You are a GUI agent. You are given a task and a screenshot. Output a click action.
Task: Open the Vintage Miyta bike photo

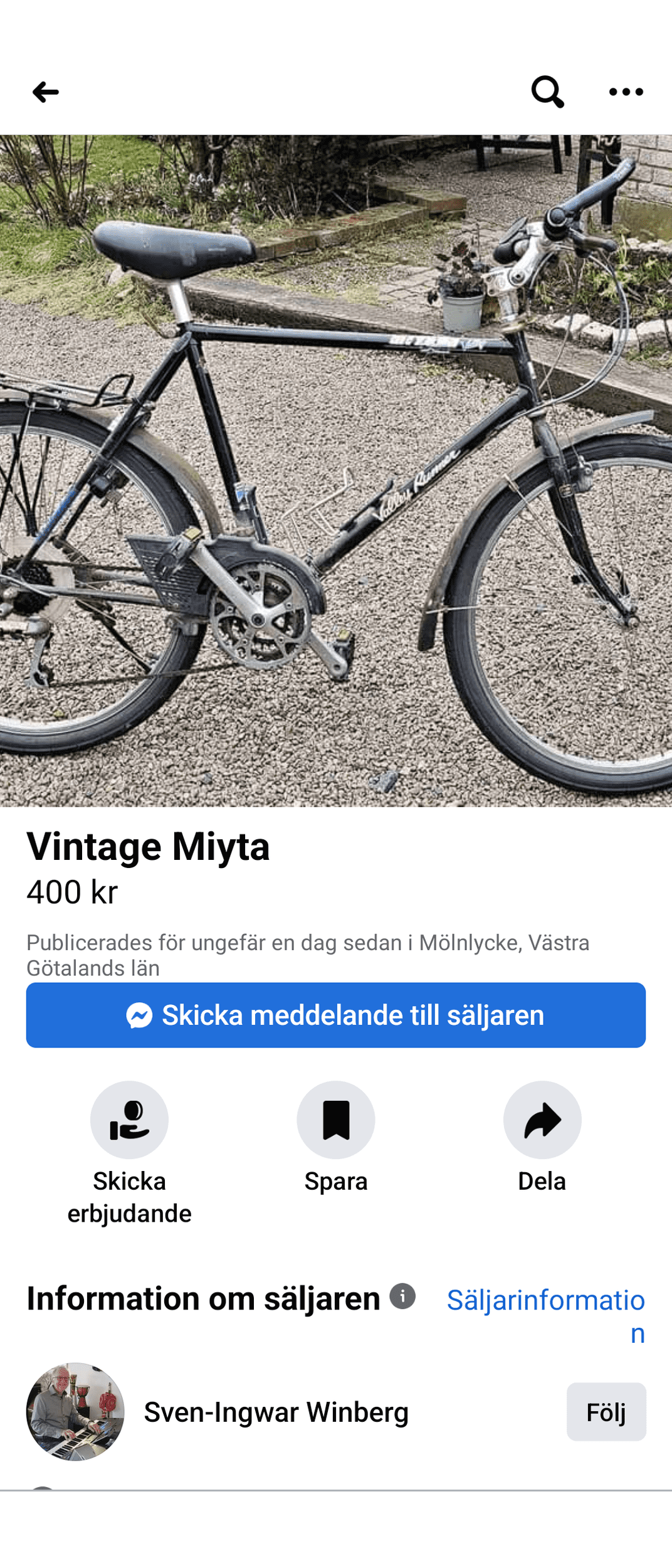336,470
